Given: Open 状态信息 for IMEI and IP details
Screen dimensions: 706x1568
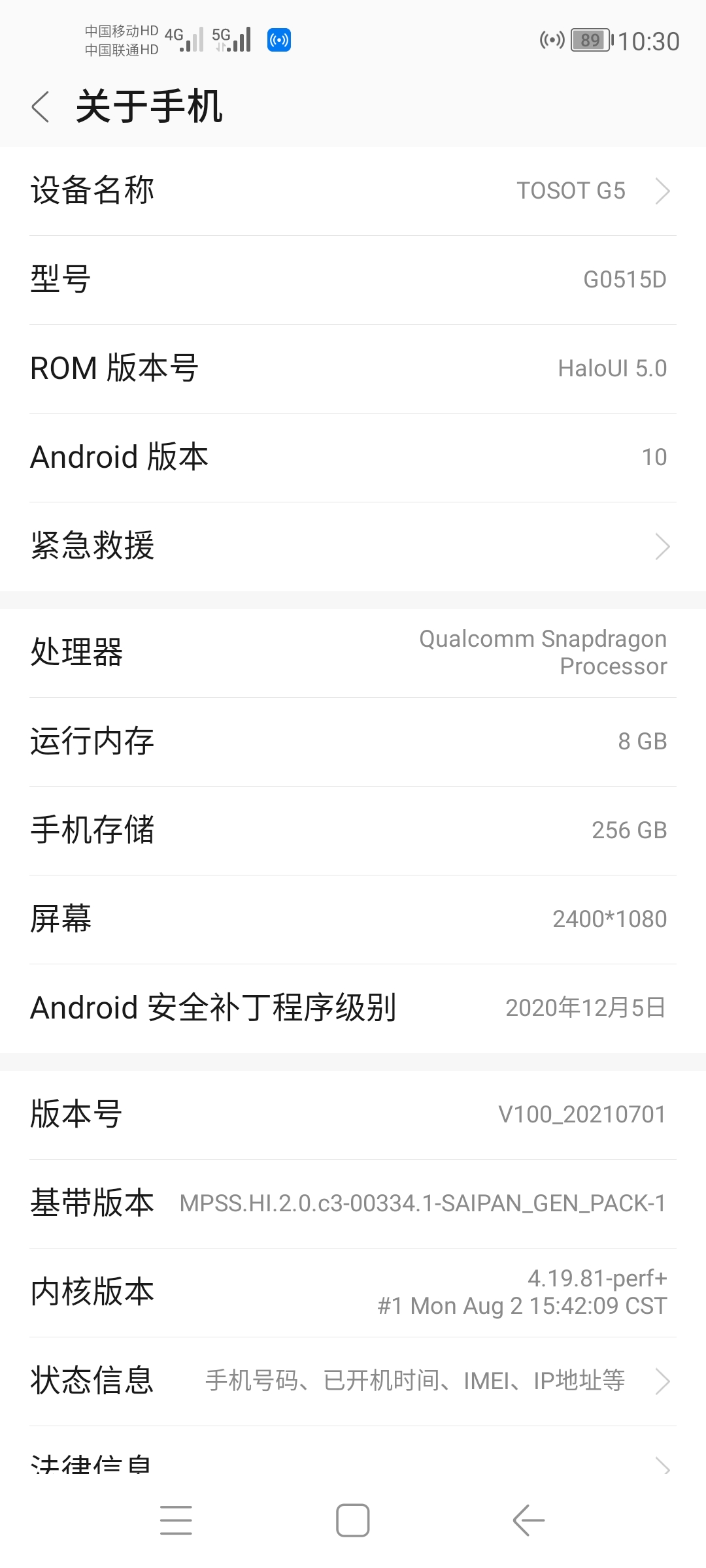Looking at the screenshot, I should (x=353, y=1381).
